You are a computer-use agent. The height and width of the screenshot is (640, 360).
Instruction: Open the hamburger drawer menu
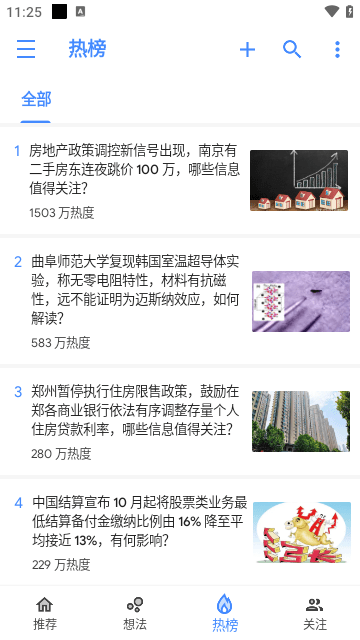coord(26,49)
